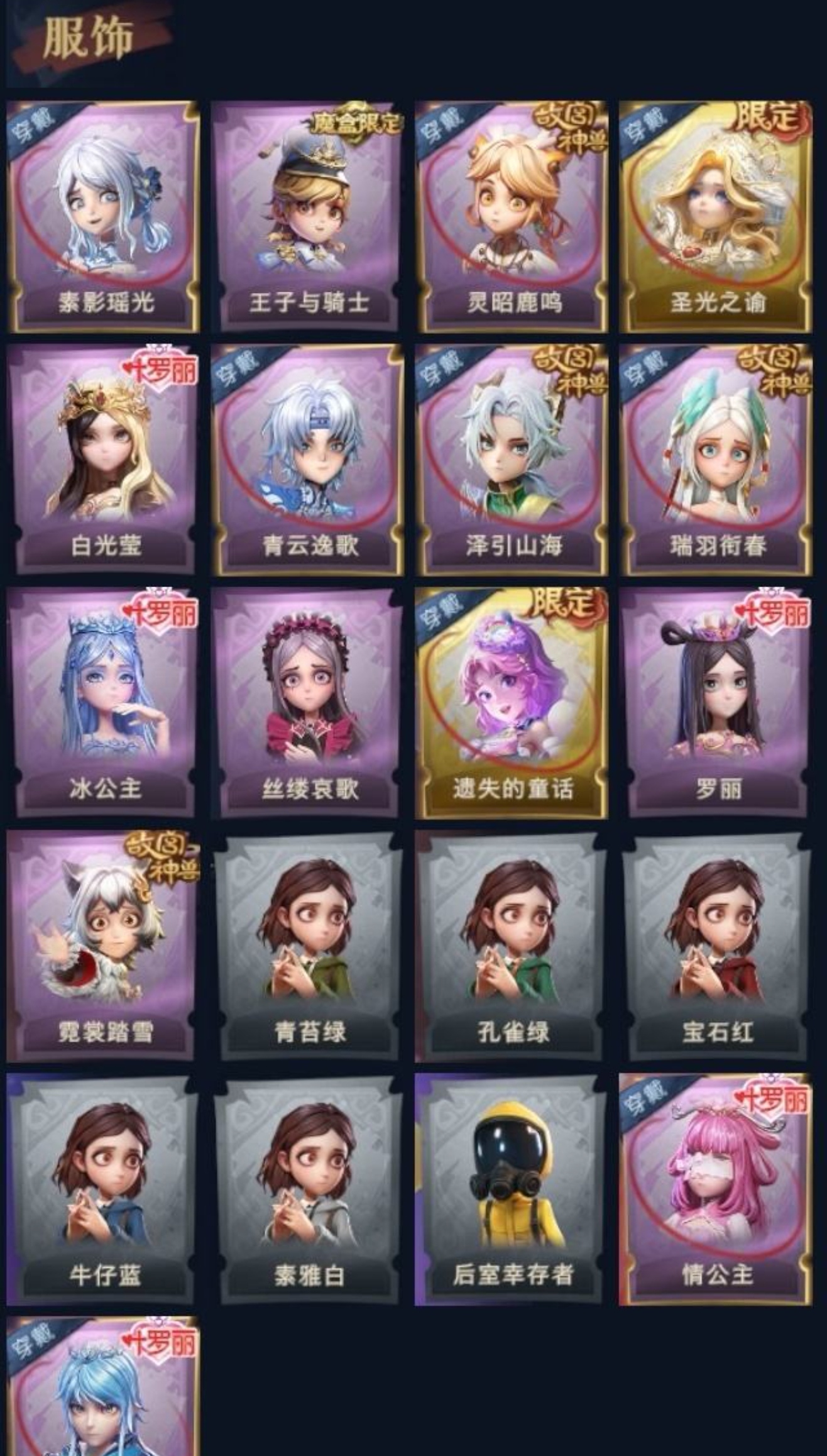This screenshot has height=1456, width=827.
Task: Open the 情公主 costume card
Action: (716, 1189)
